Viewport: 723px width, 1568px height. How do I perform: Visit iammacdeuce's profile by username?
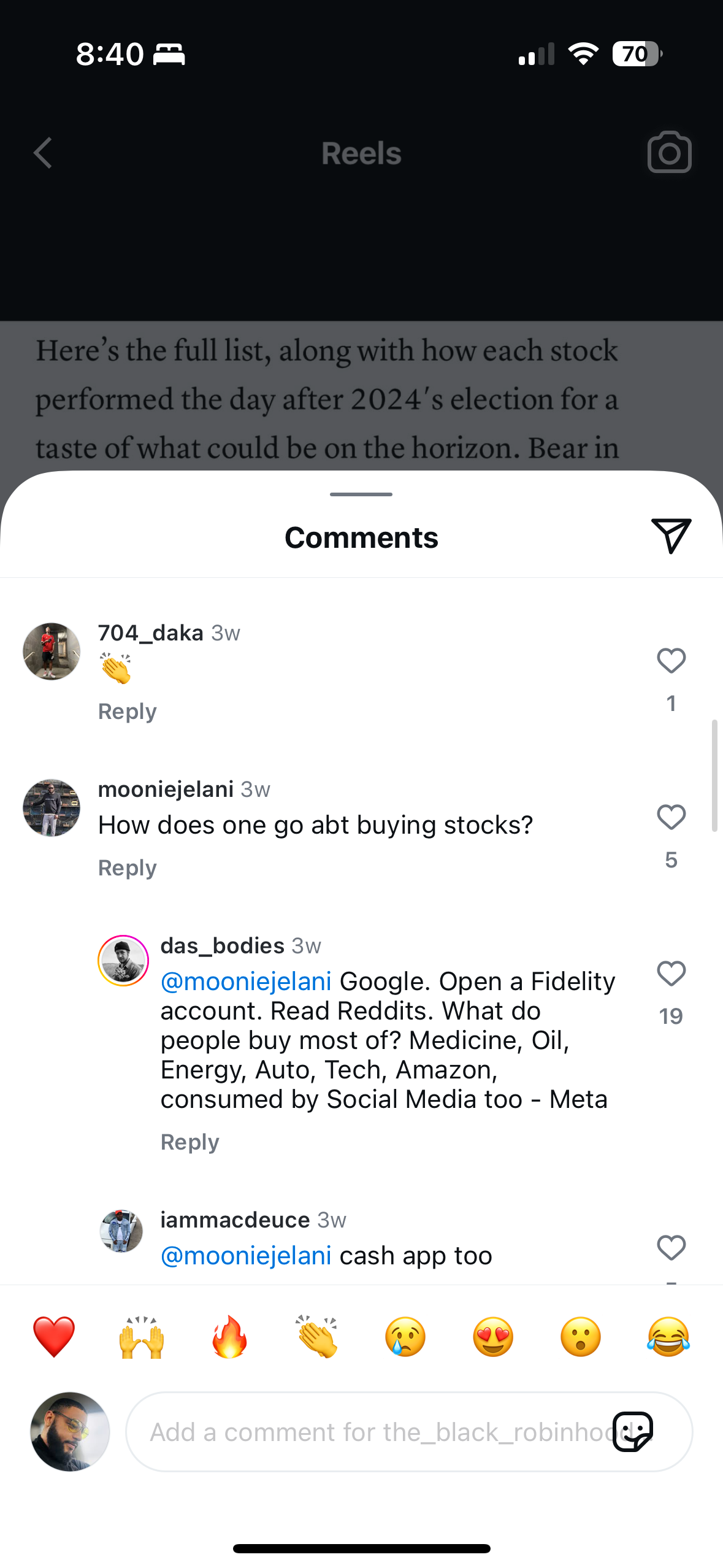coord(235,1220)
